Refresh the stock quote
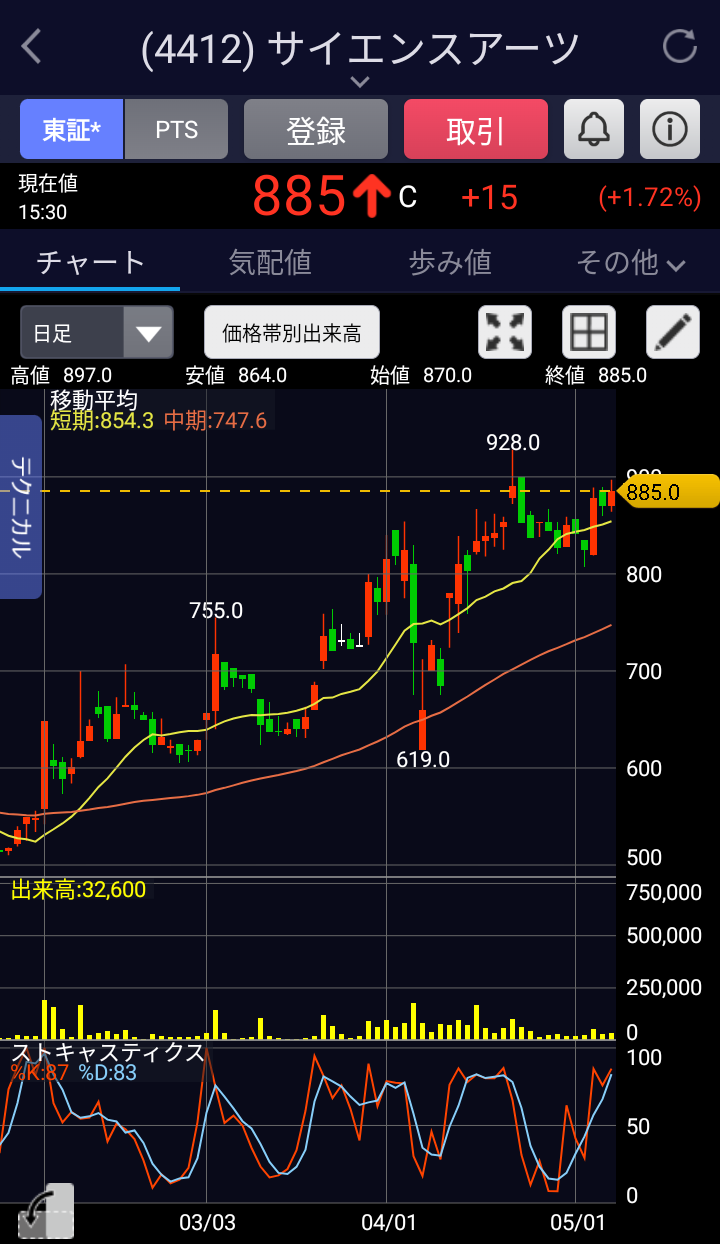 pyautogui.click(x=680, y=47)
